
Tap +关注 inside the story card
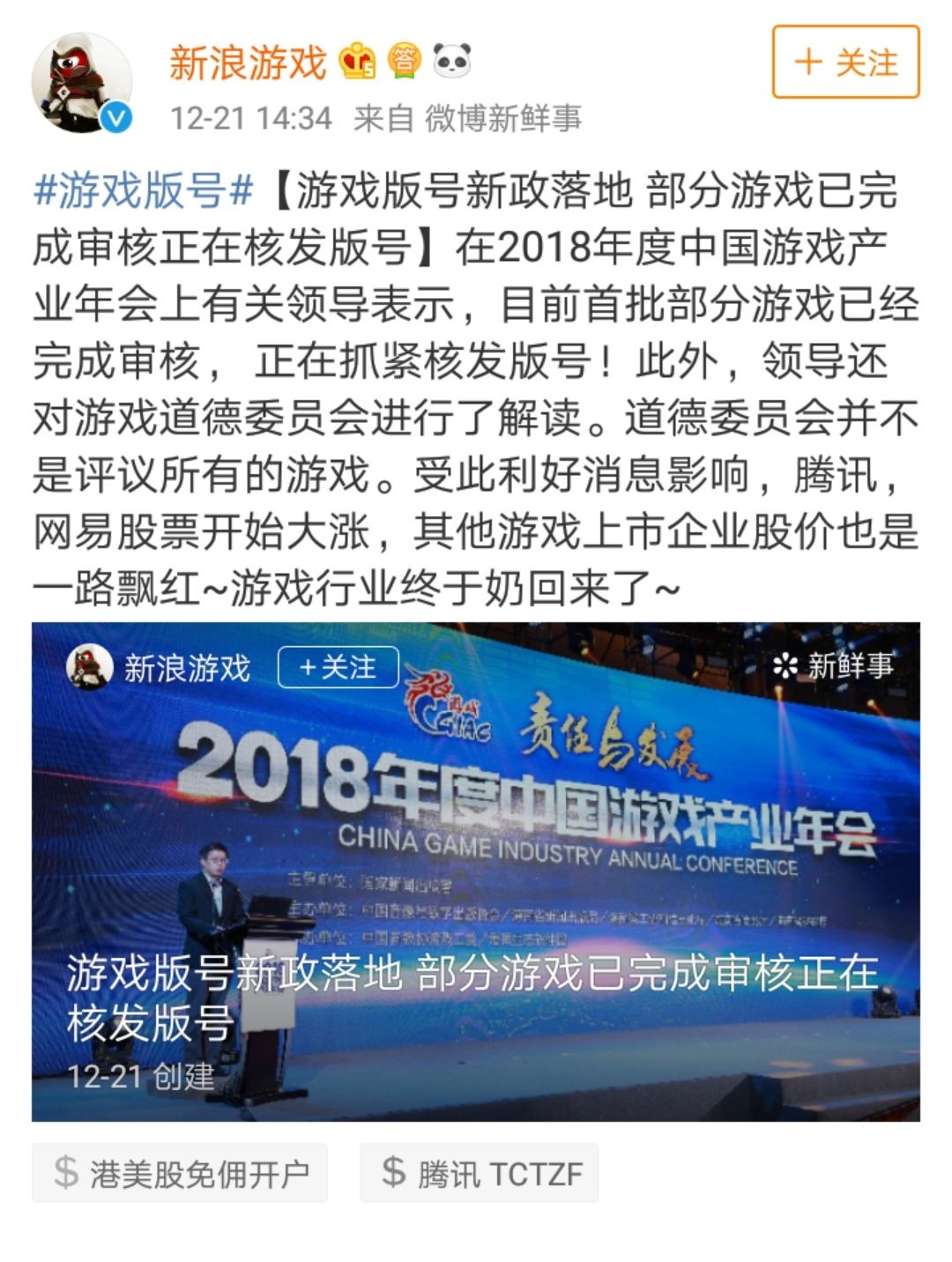pos(338,667)
